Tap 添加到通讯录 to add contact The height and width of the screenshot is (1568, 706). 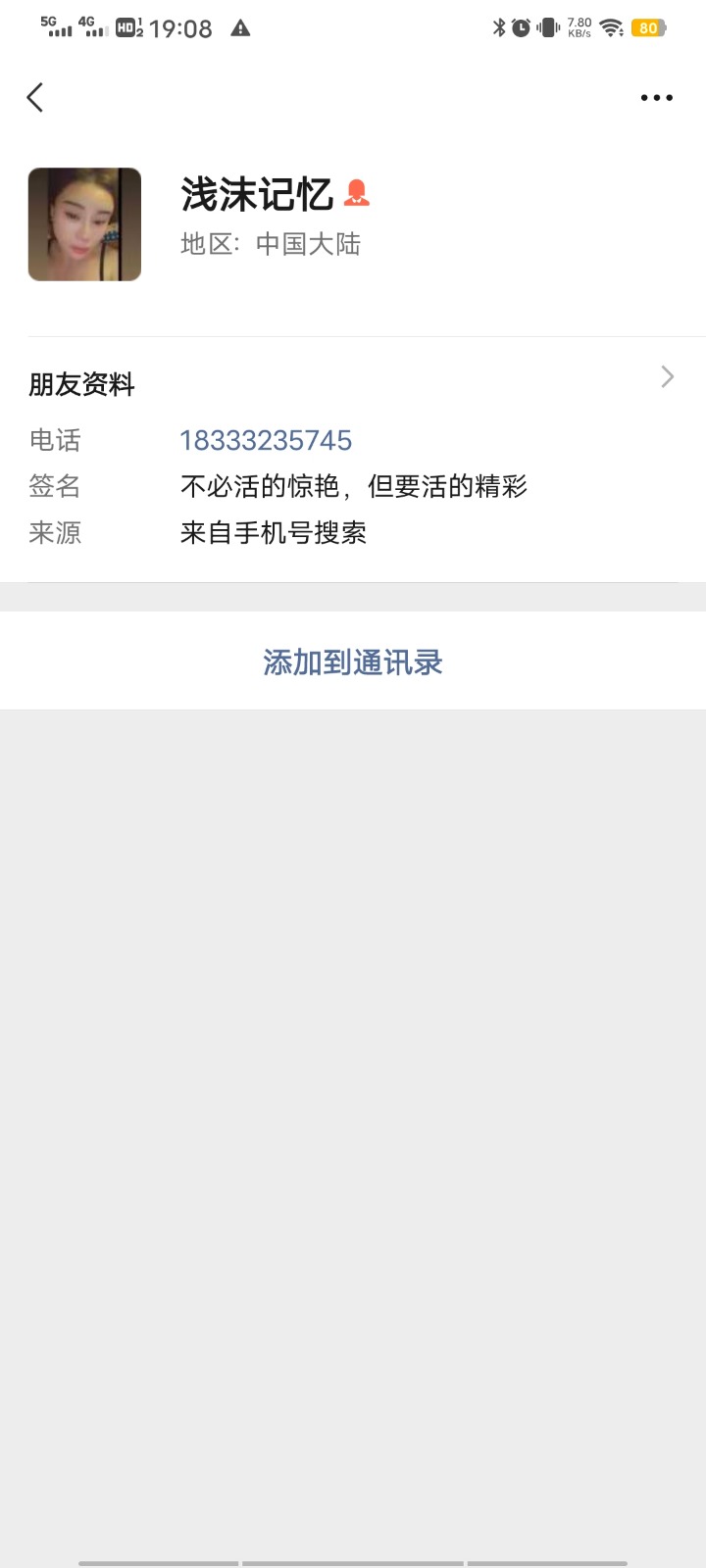pyautogui.click(x=352, y=661)
